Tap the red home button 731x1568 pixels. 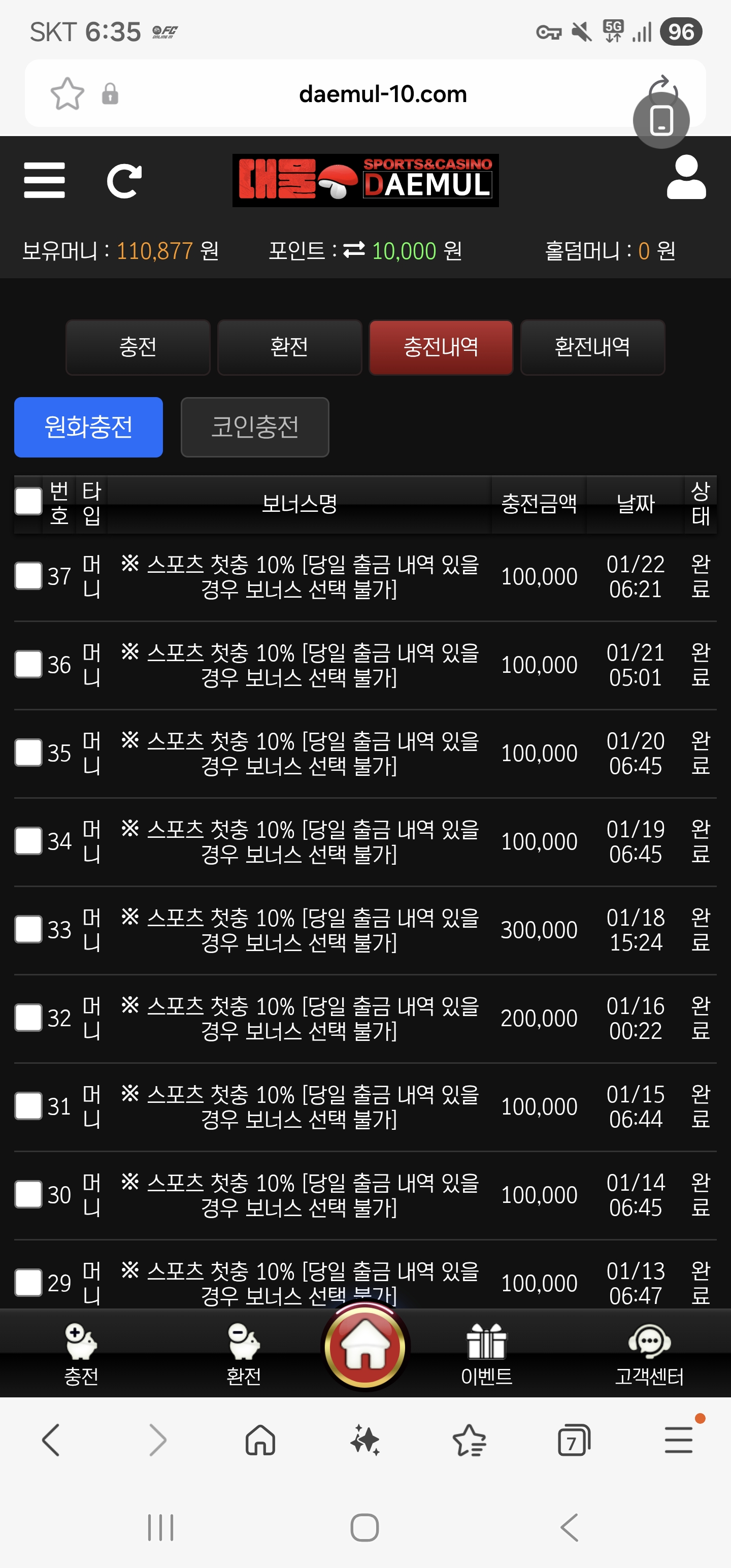(x=365, y=1348)
